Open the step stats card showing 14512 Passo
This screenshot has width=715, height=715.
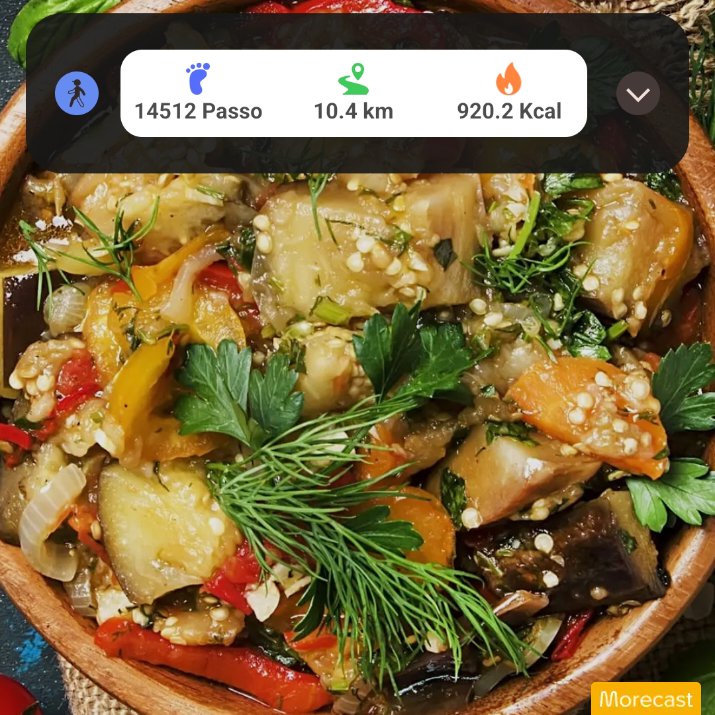pyautogui.click(x=353, y=93)
